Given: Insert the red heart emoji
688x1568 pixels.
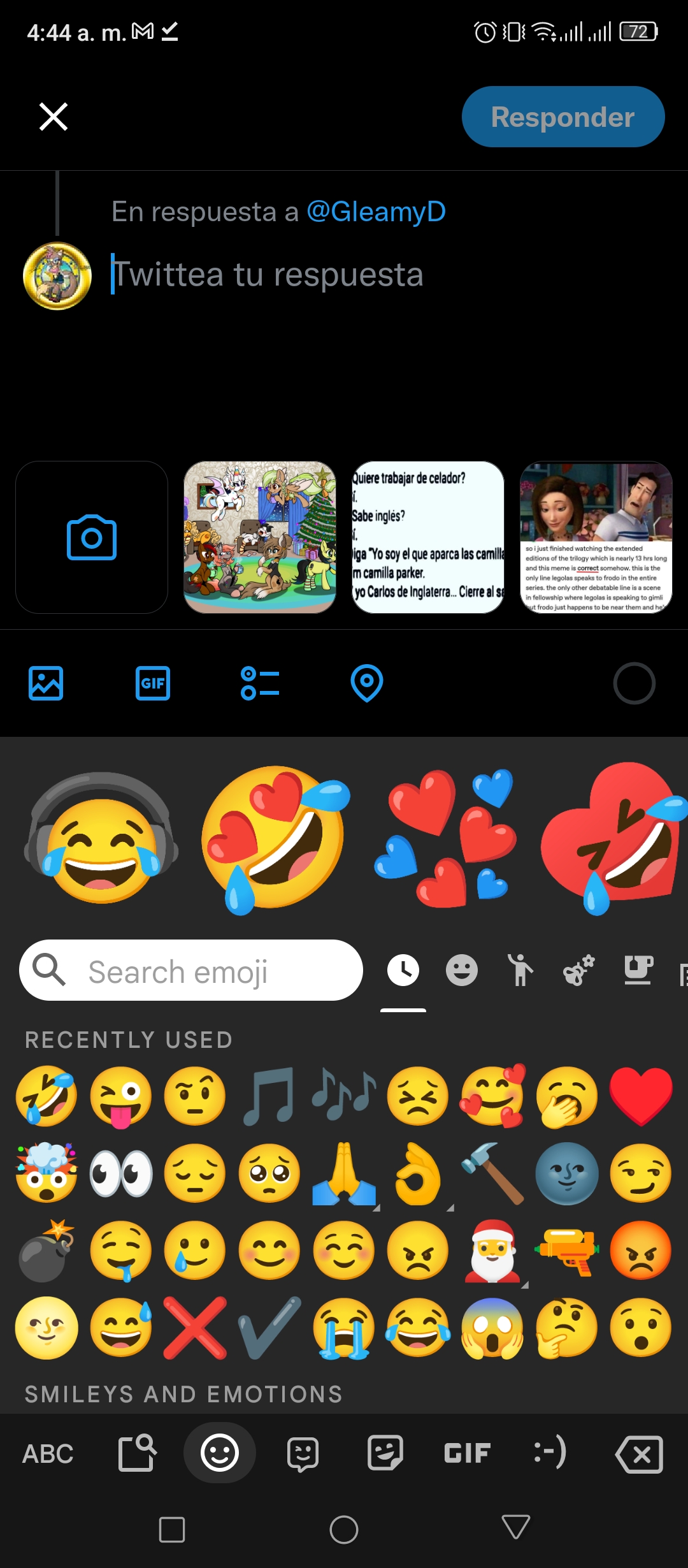Looking at the screenshot, I should (641, 1096).
